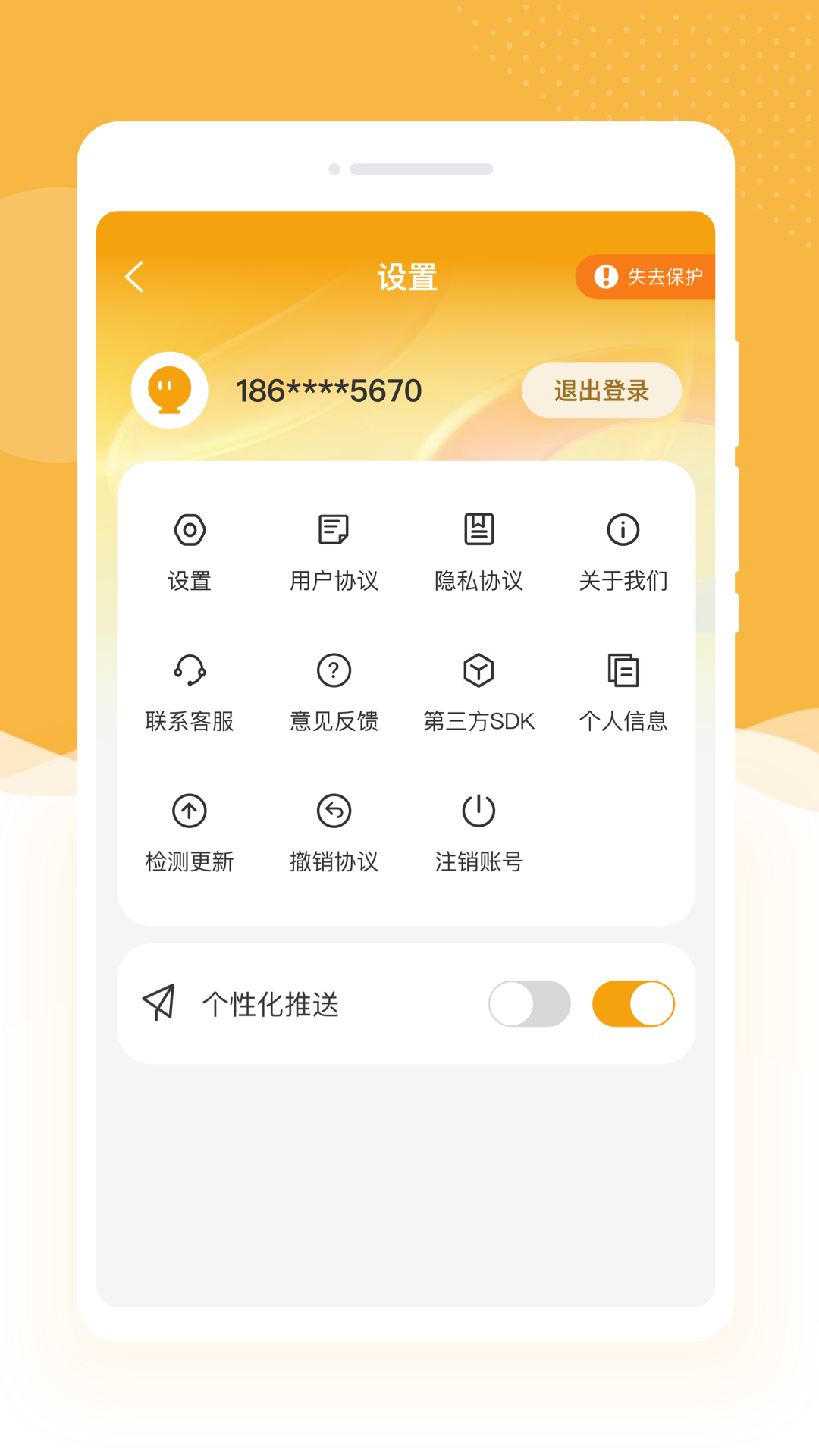
Task: Click the back arrow in the header
Action: 135,276
